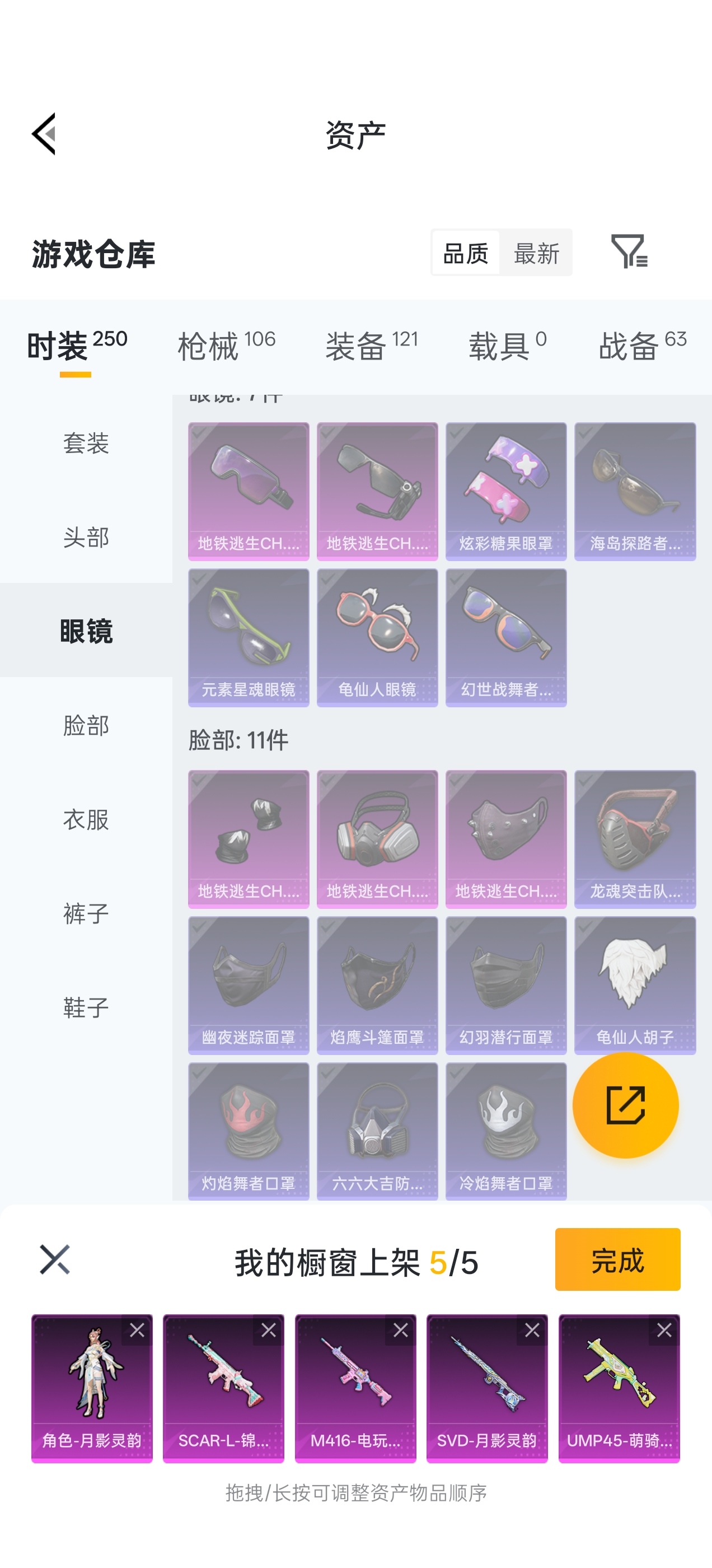Remove 角色-月影灵韵 from the showcase
Viewport: 712px width, 1568px height.
[137, 1331]
